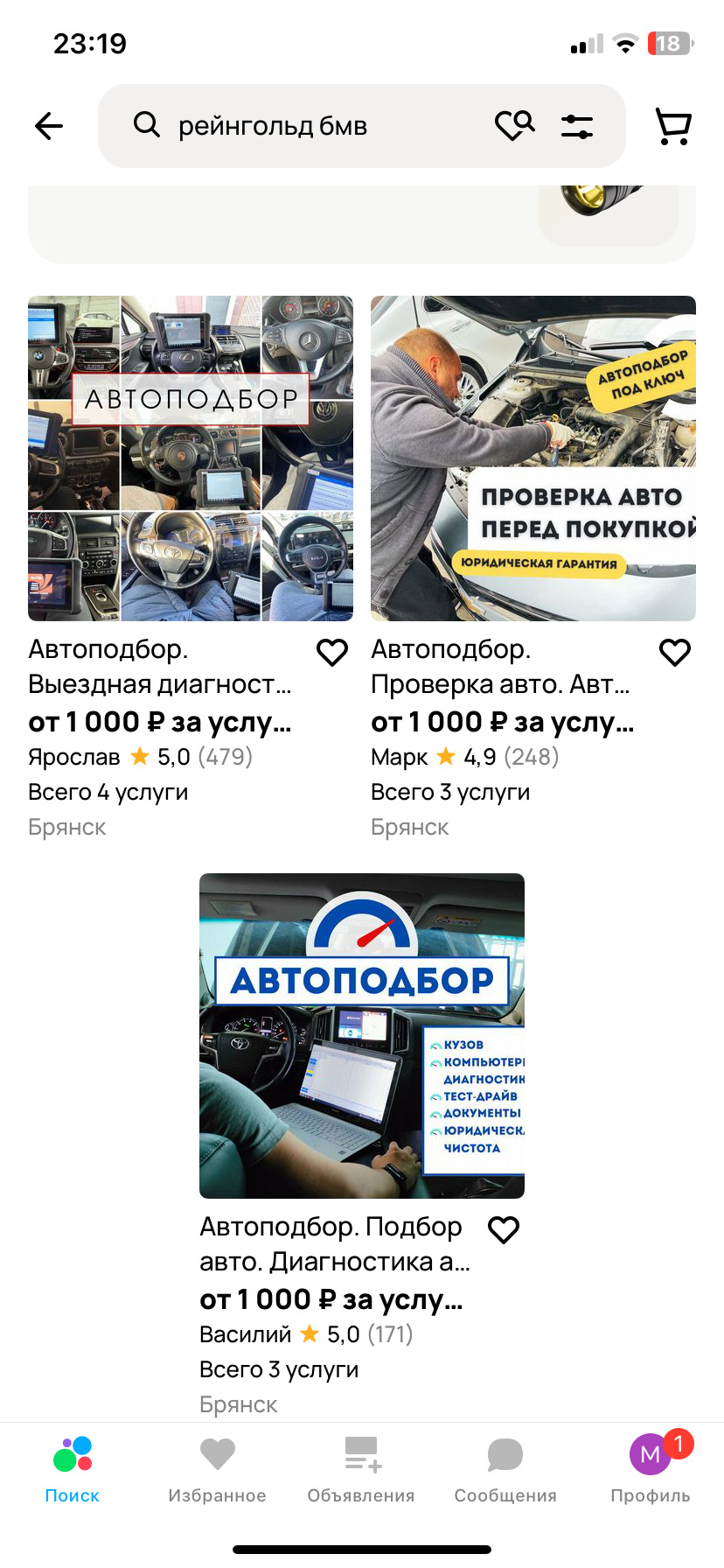This screenshot has height=1568, width=724.
Task: Open the search filters
Action: (577, 127)
